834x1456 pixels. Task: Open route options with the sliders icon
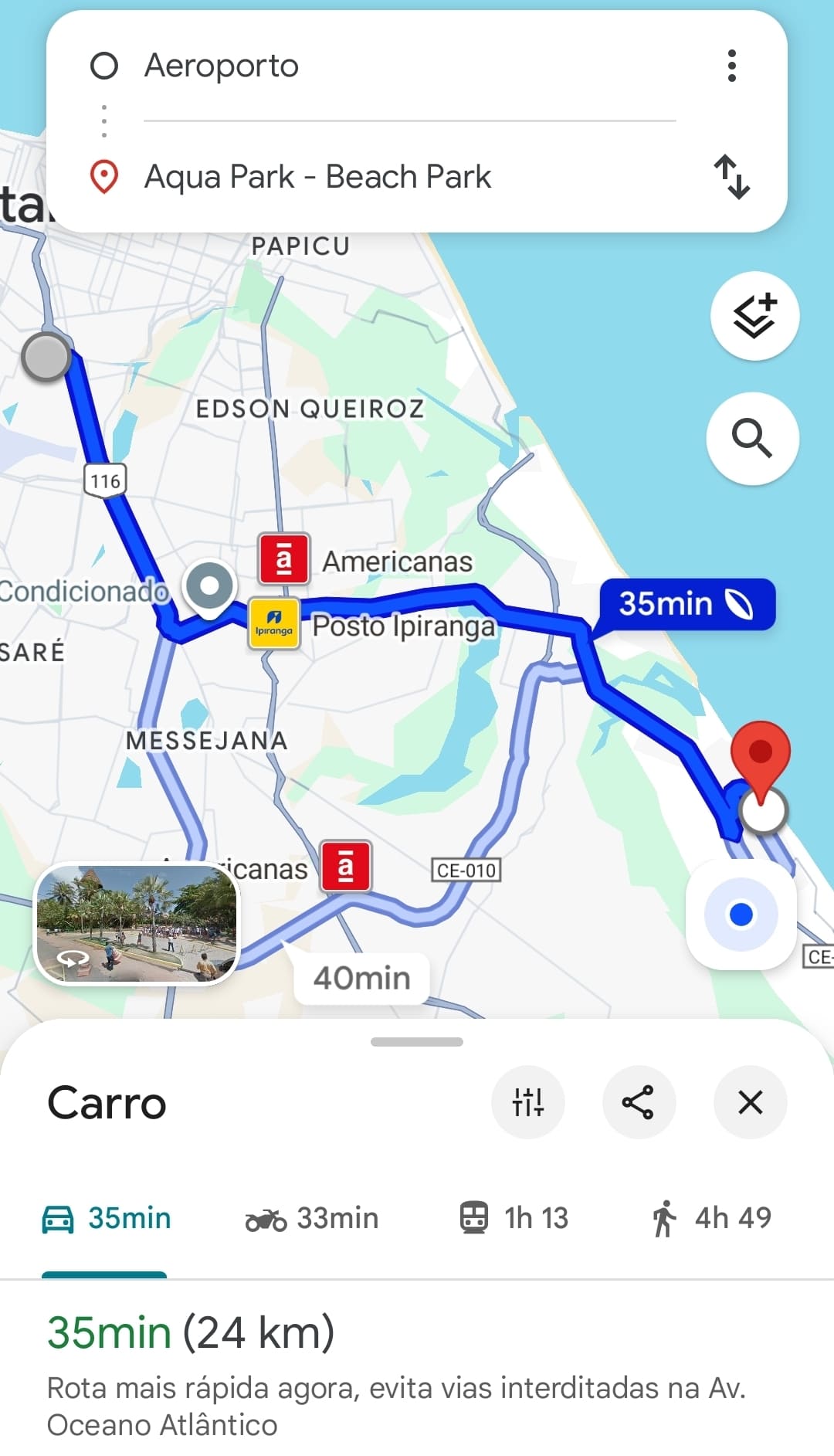point(528,1103)
